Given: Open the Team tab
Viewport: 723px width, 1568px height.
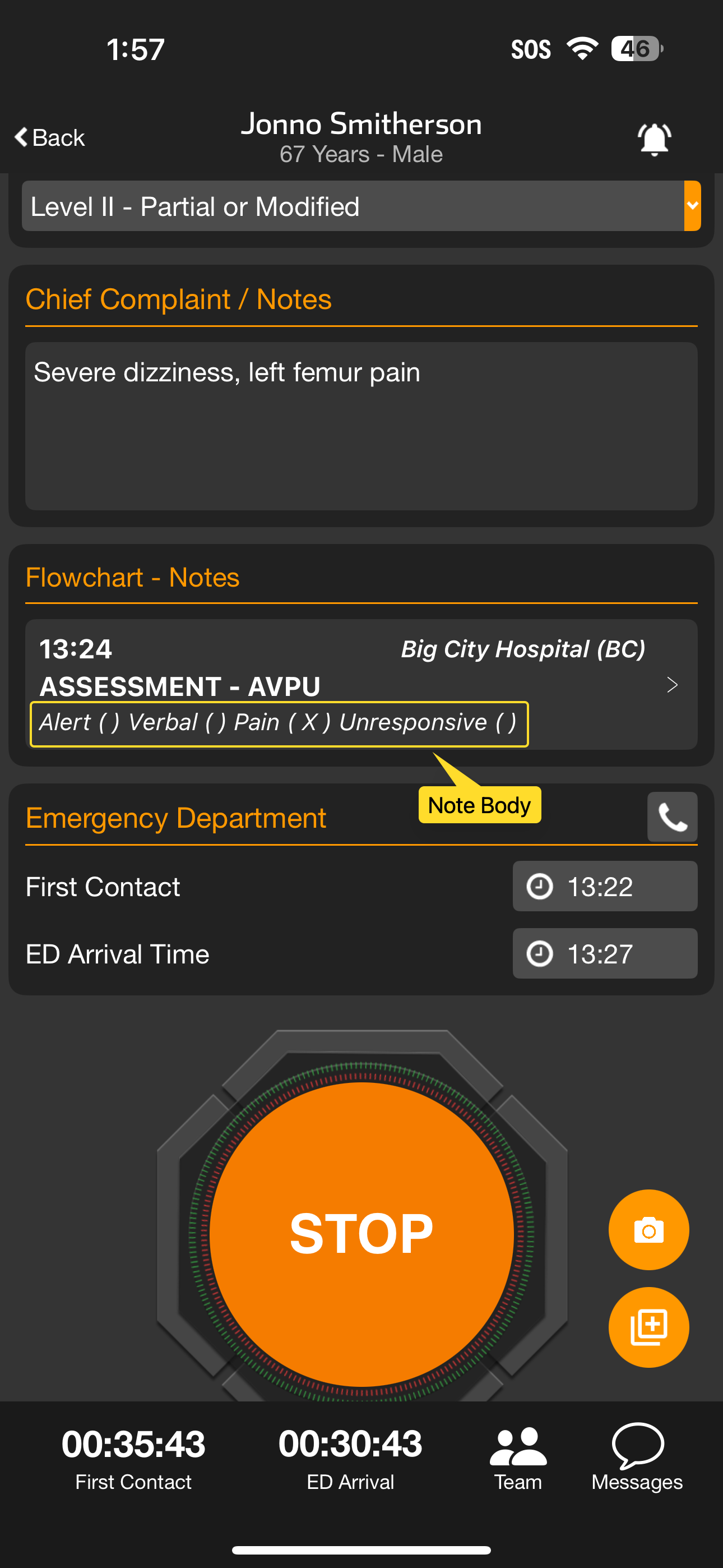Looking at the screenshot, I should pos(518,1457).
